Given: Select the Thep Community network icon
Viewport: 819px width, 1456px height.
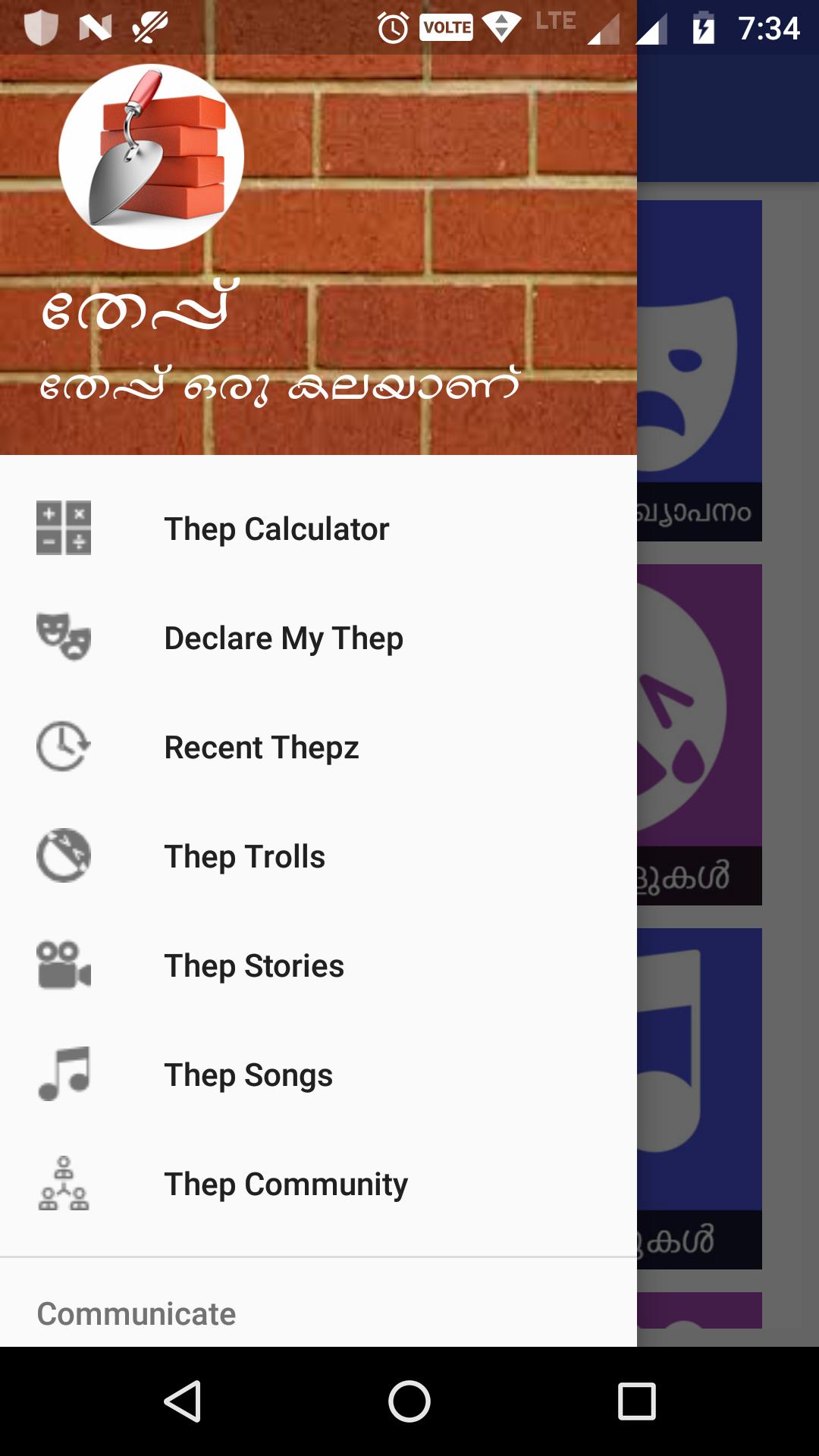Looking at the screenshot, I should tap(64, 1184).
